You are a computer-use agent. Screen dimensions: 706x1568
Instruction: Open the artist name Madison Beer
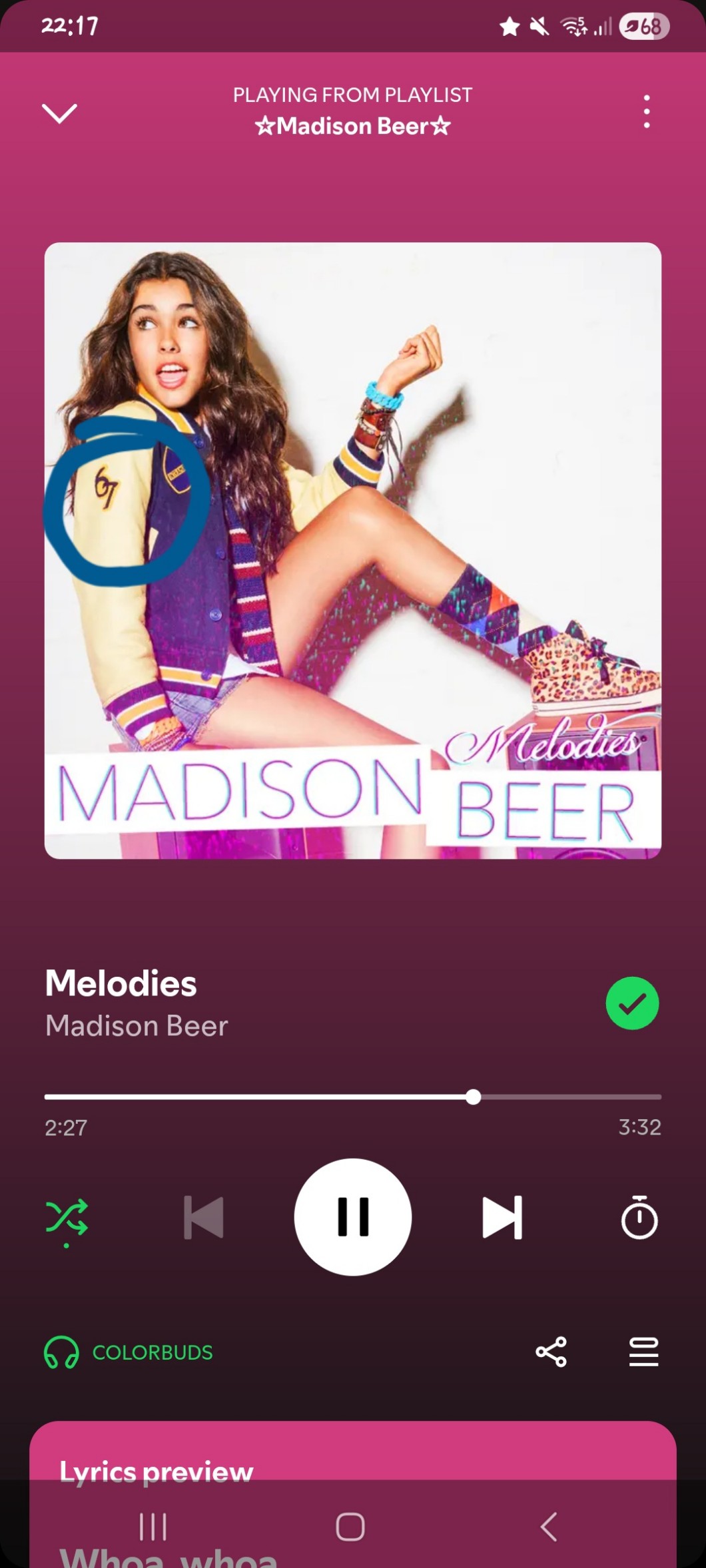click(x=137, y=1026)
